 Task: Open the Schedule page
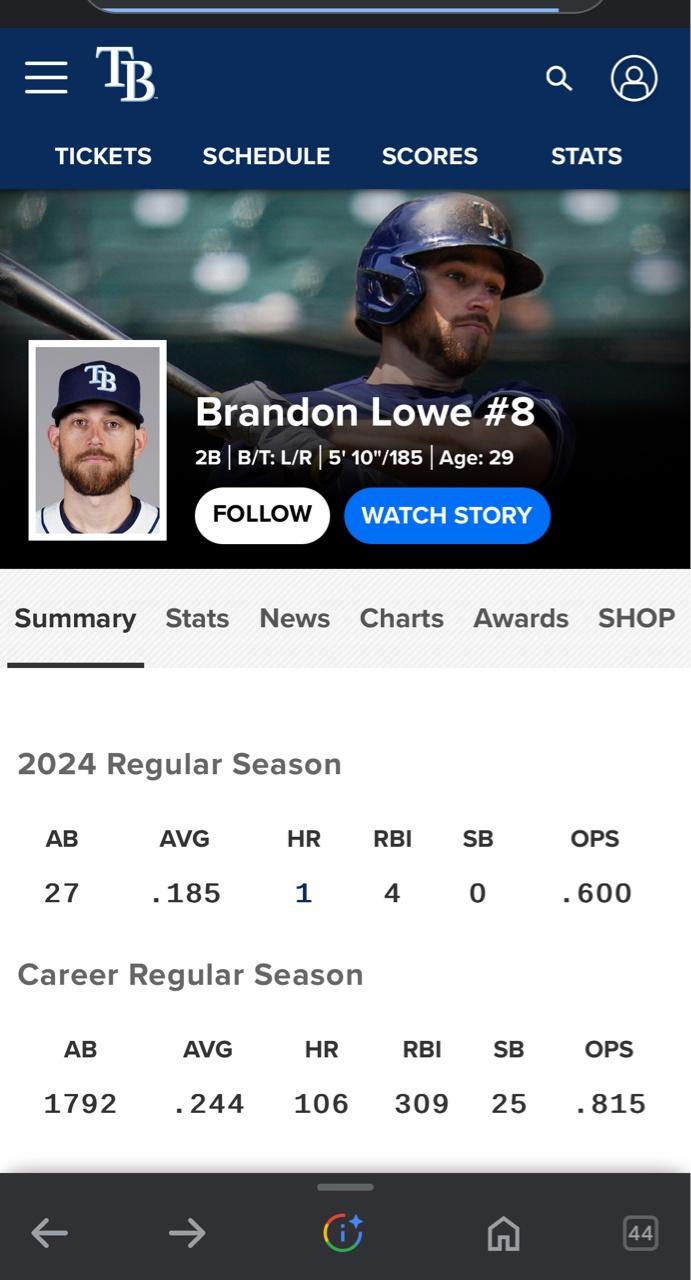266,156
